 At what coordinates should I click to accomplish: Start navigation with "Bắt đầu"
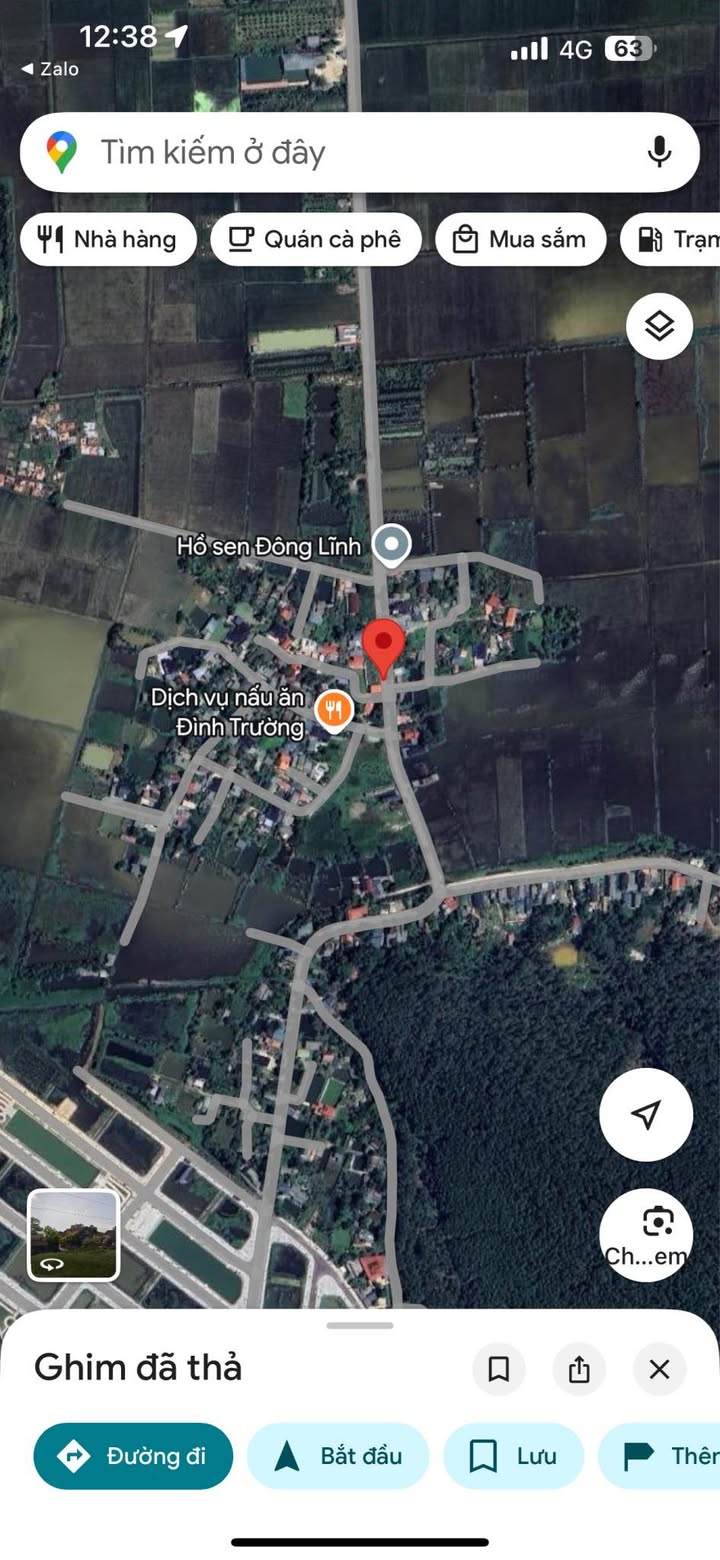point(338,1456)
